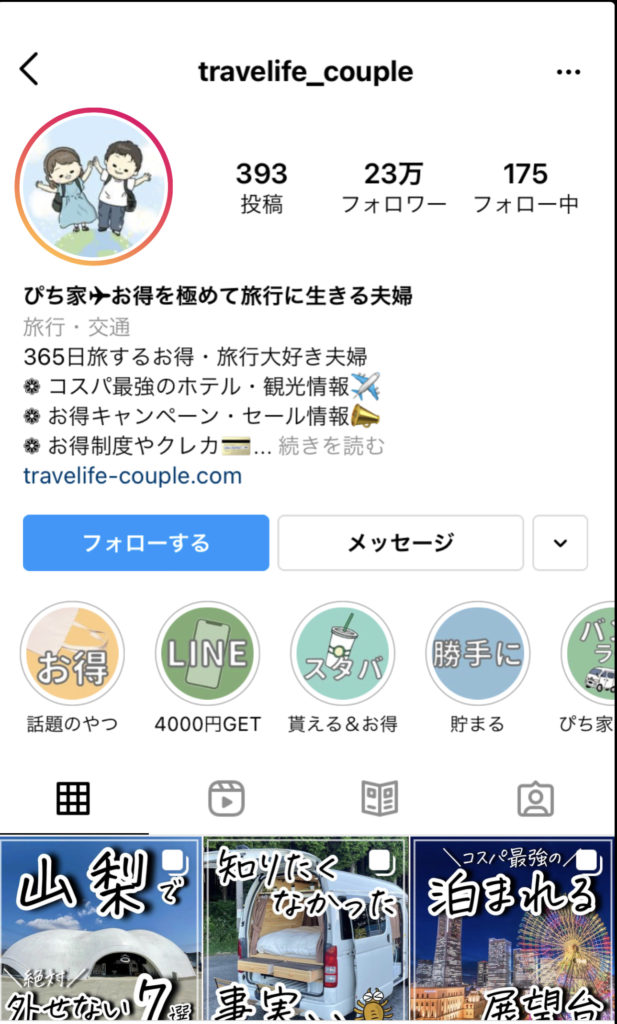617x1024 pixels.
Task: Open the 話題のやつ highlight
Action: 72,654
